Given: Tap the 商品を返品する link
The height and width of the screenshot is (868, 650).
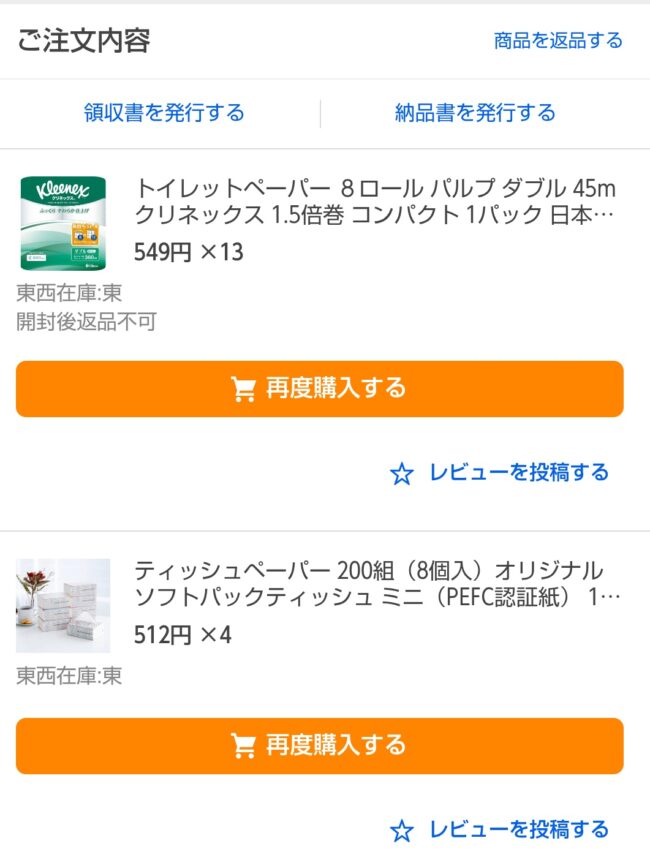Looking at the screenshot, I should coord(558,40).
